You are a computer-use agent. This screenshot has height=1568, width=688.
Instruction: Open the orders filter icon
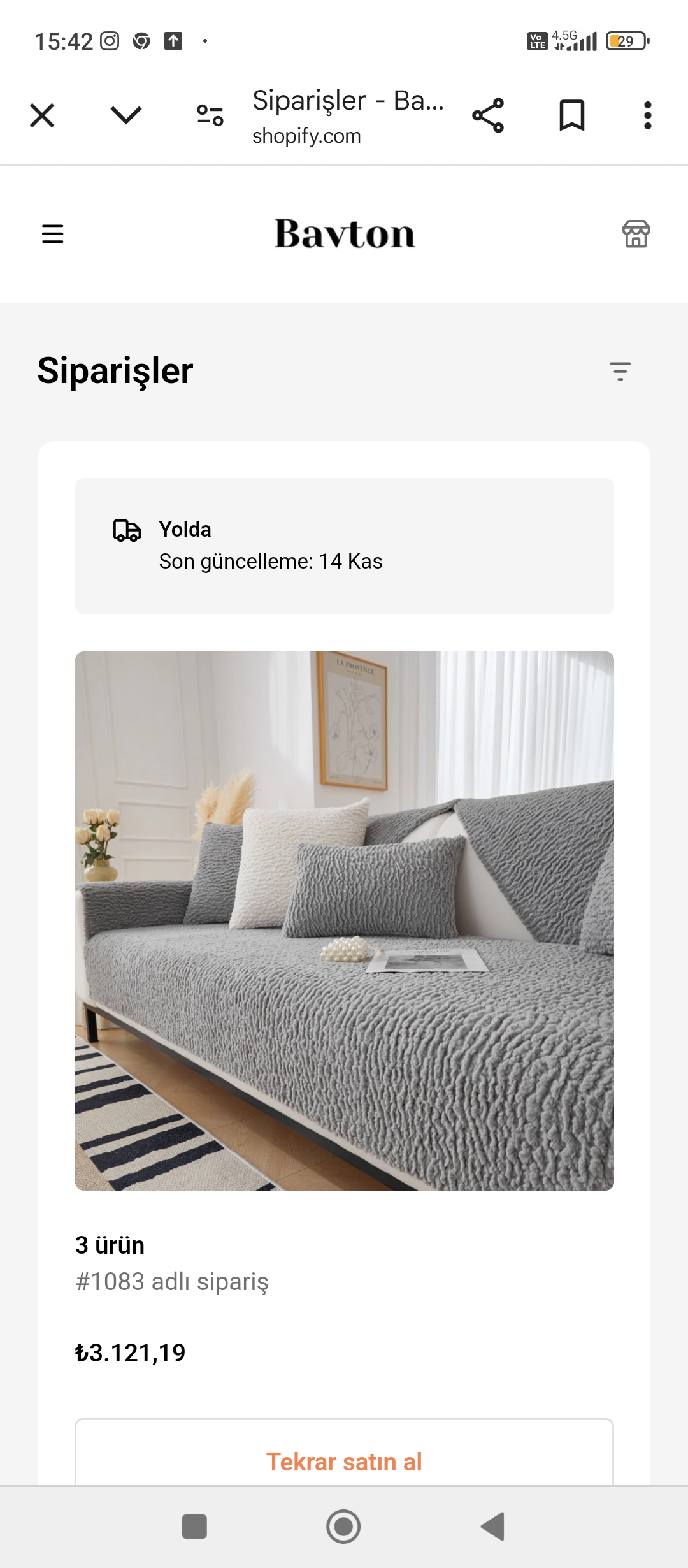[x=620, y=371]
